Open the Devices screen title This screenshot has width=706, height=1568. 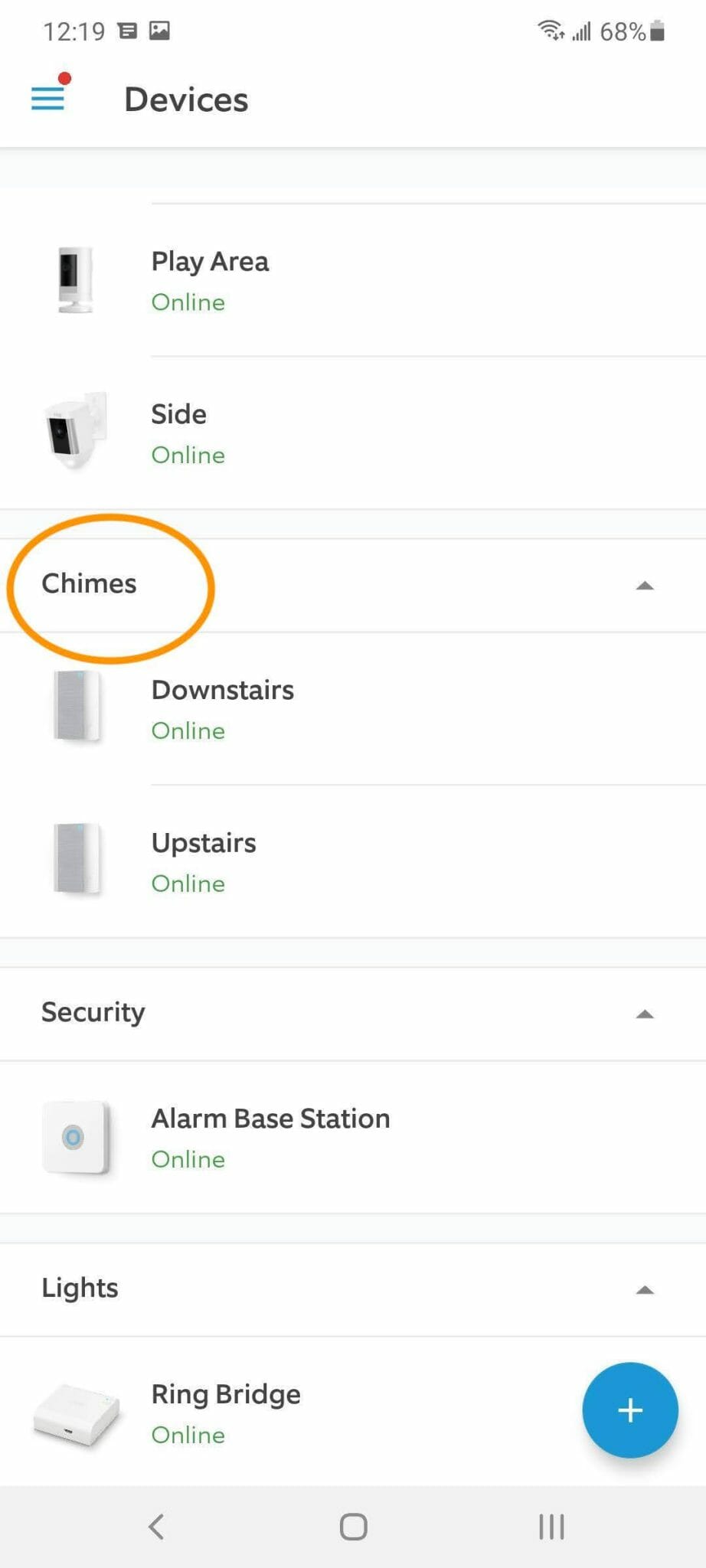coord(186,98)
